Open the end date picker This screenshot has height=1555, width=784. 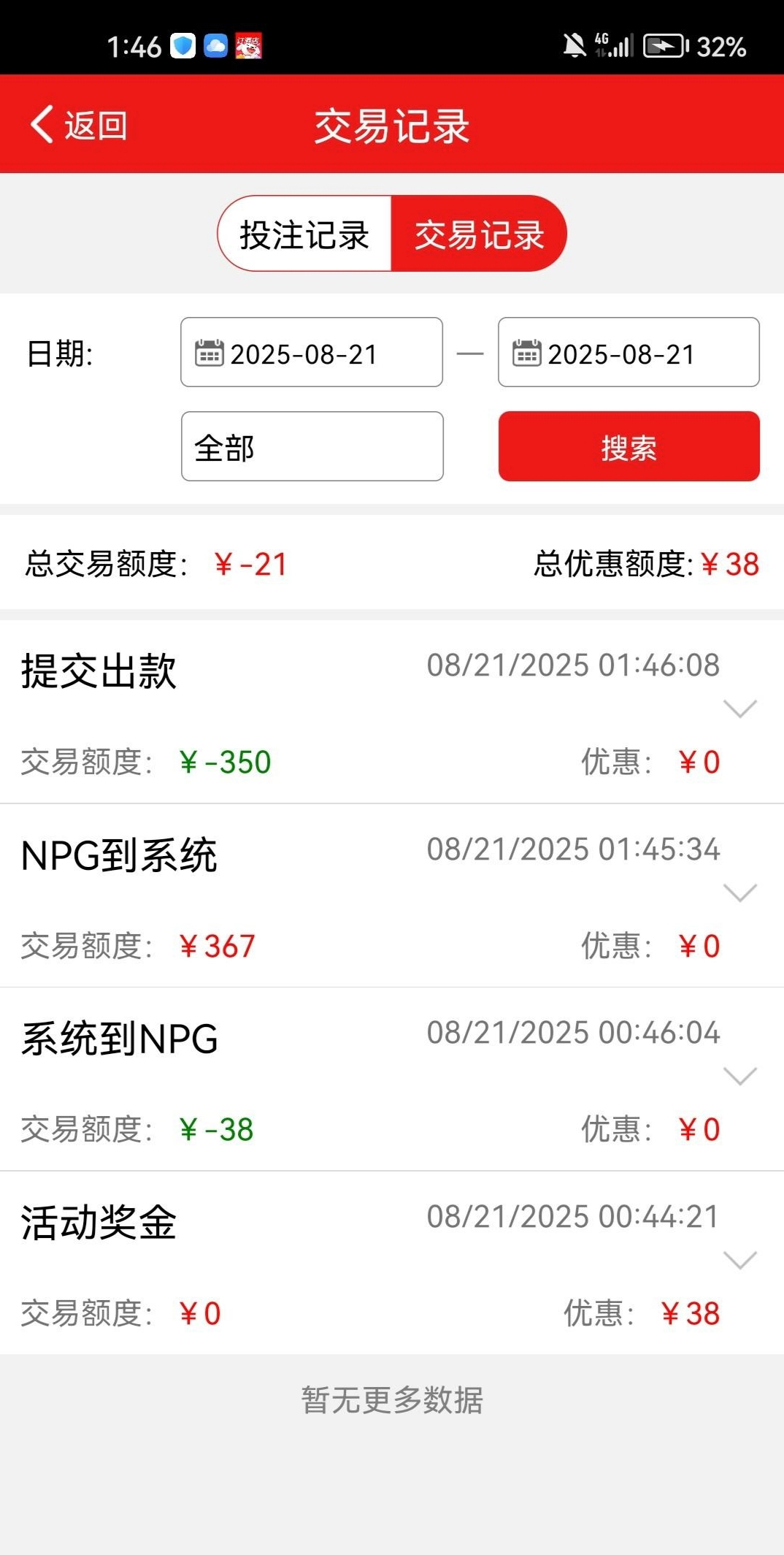[629, 352]
